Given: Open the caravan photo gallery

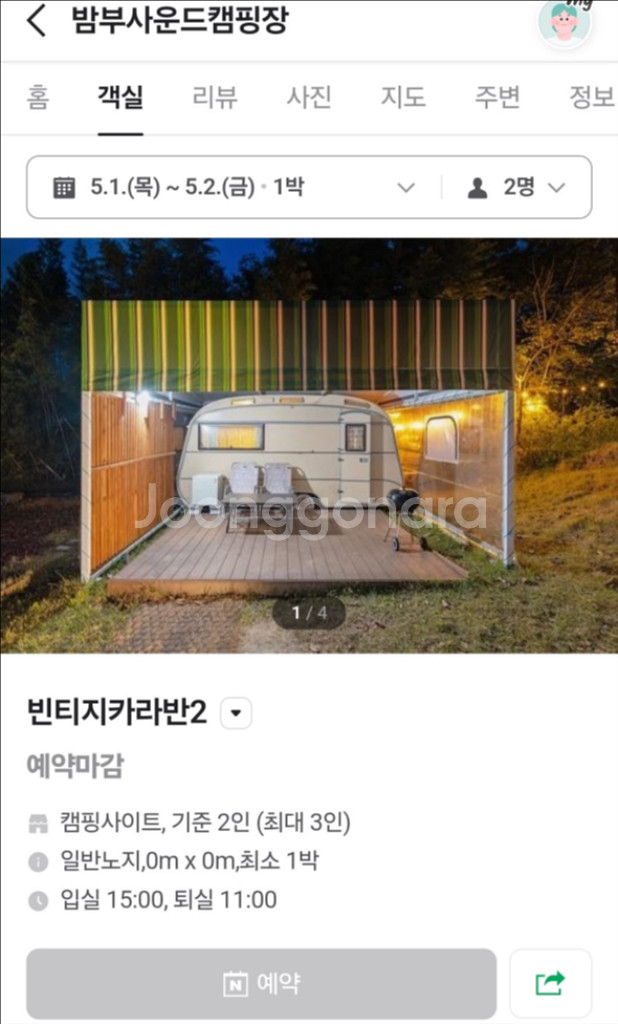Looking at the screenshot, I should [309, 445].
